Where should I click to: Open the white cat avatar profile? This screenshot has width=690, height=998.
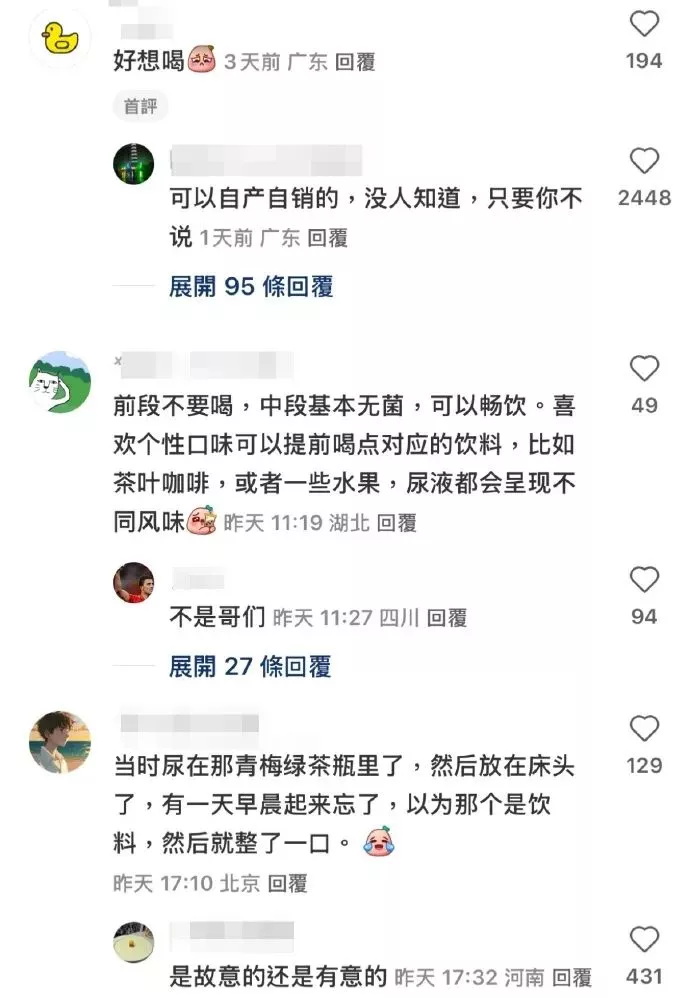click(x=60, y=382)
